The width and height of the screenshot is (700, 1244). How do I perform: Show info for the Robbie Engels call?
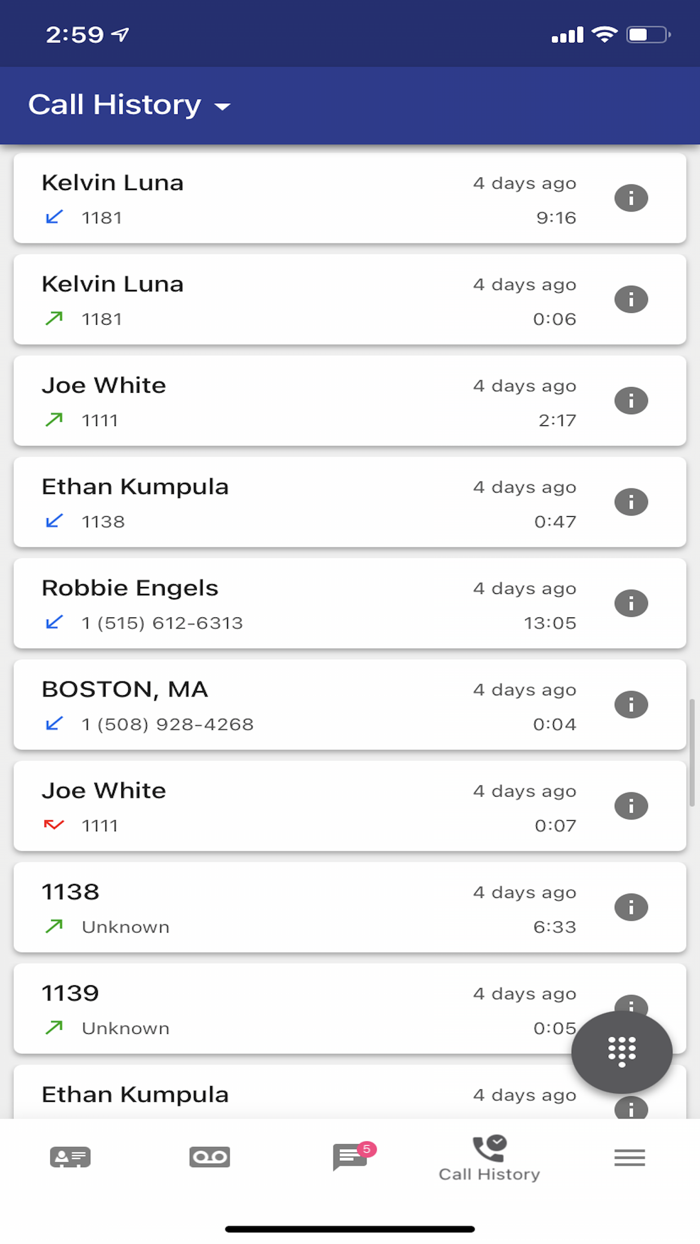point(631,603)
